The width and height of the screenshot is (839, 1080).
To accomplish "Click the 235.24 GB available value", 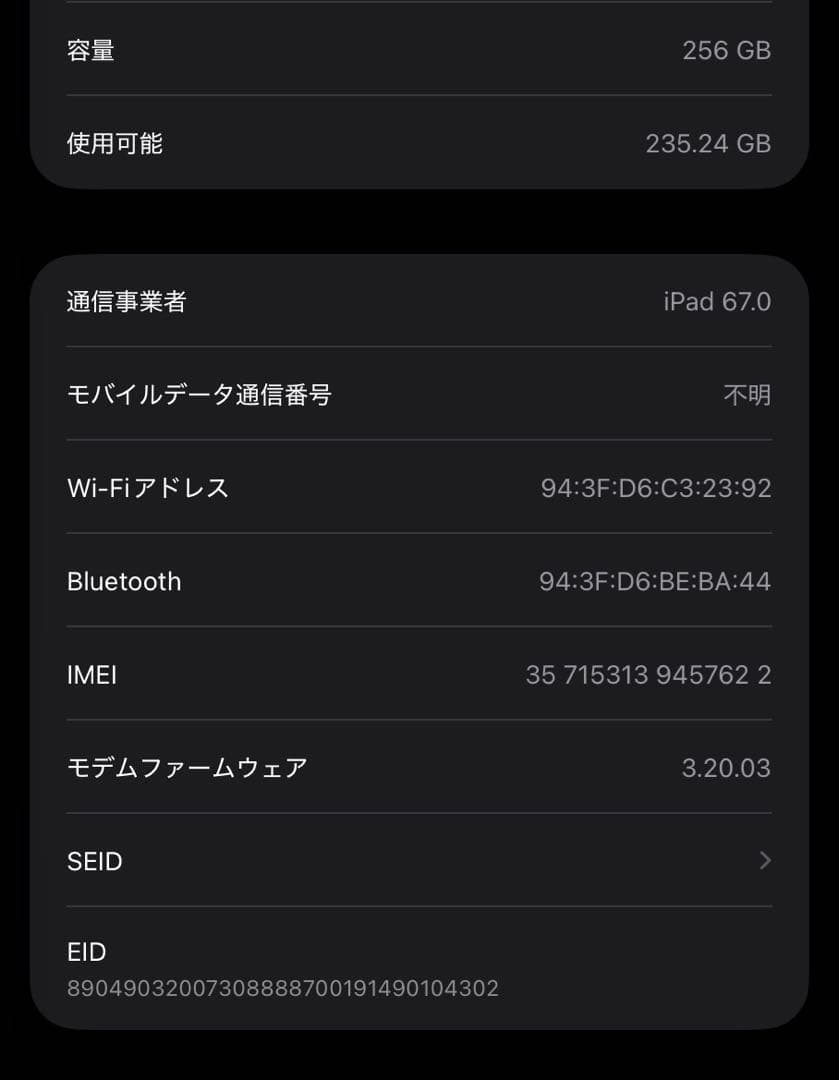I will (x=706, y=143).
